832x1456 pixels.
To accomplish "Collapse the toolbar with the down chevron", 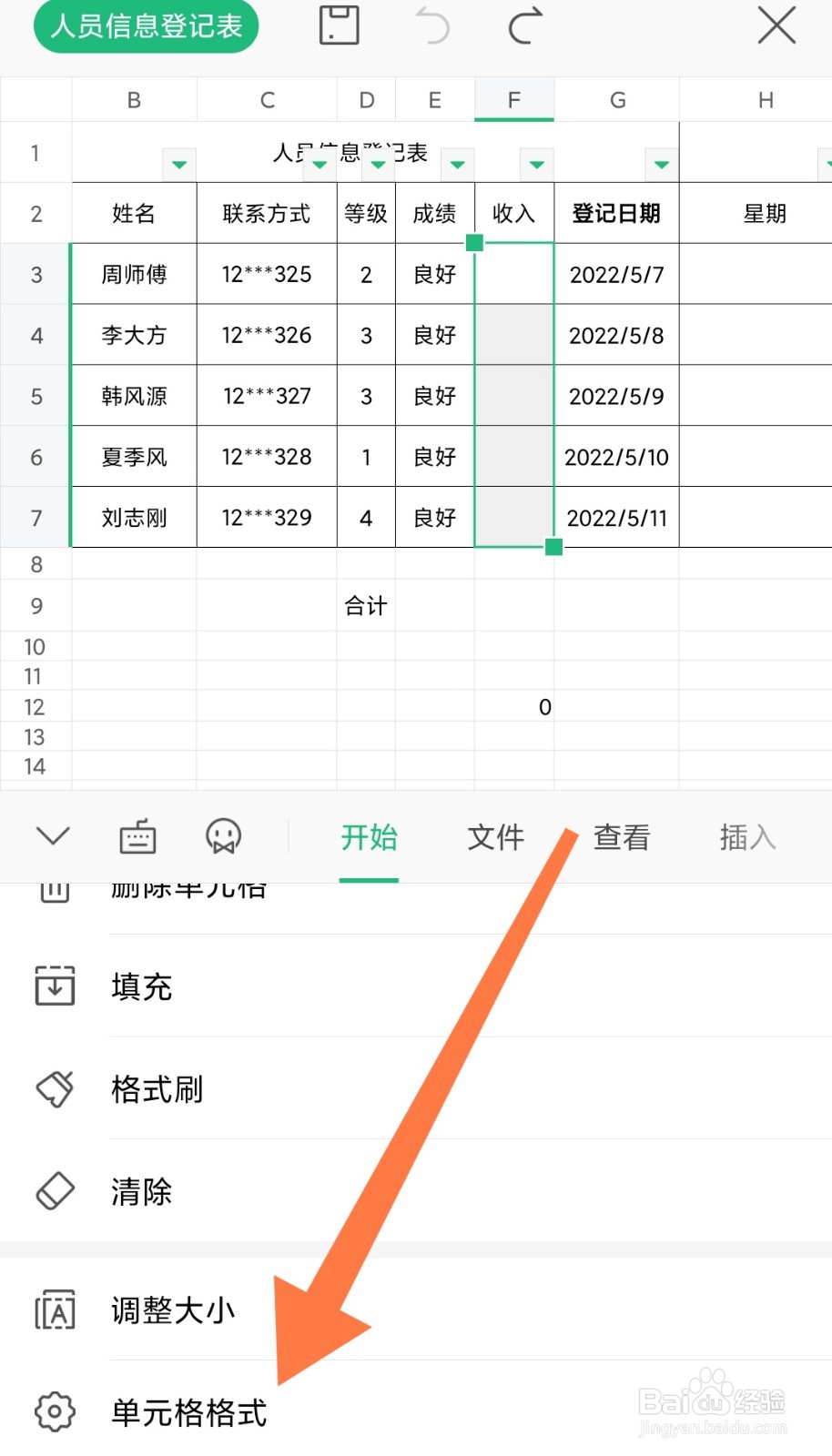I will tap(52, 836).
